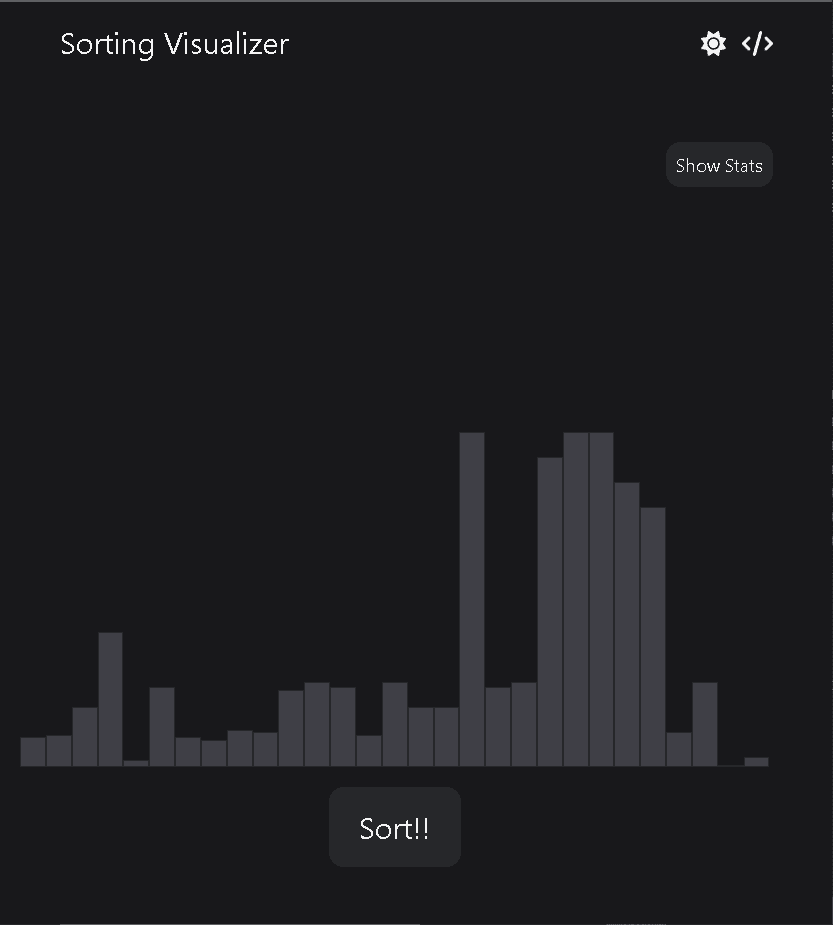Adjust the slider below the Sort button
This screenshot has width=833, height=925.
[x=240, y=920]
